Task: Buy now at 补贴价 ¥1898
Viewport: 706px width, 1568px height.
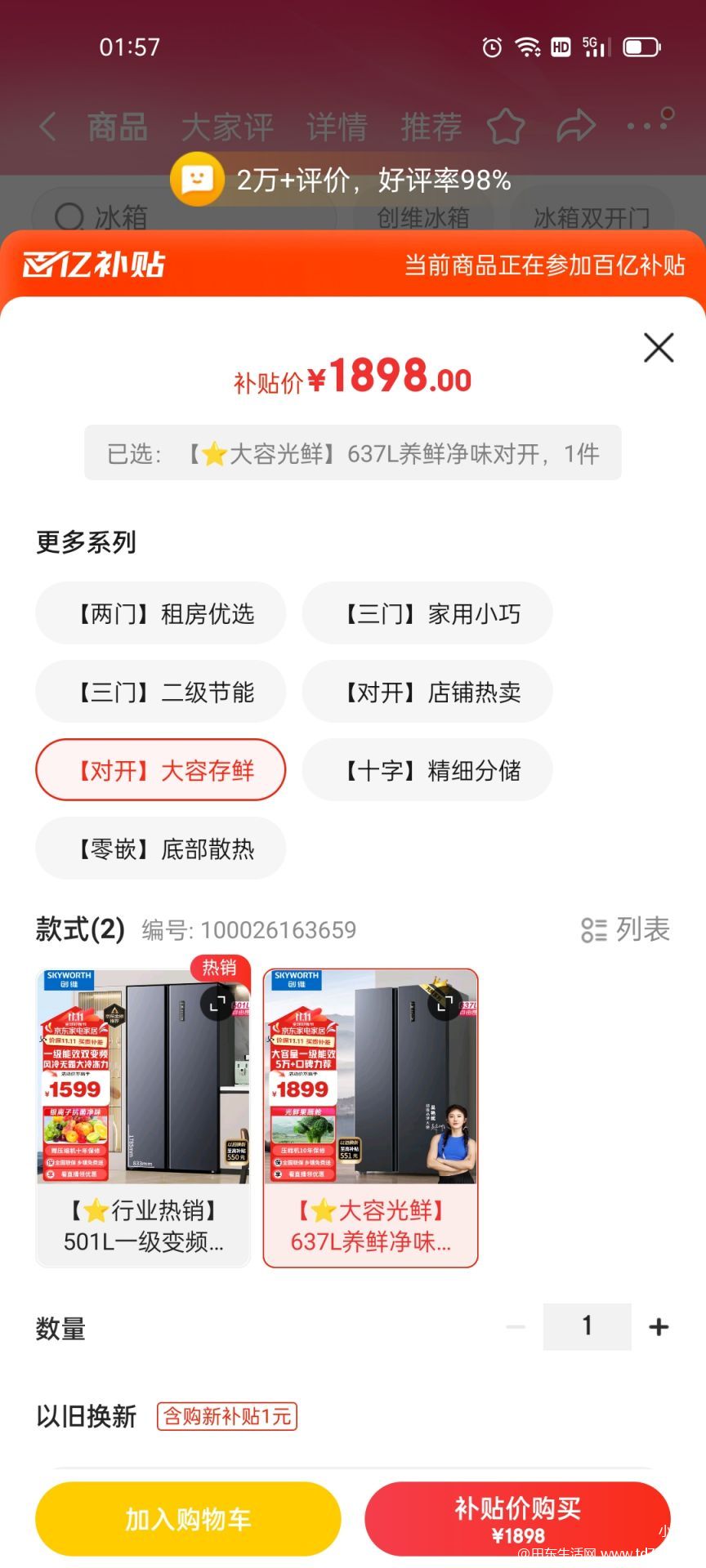Action: (x=517, y=1519)
